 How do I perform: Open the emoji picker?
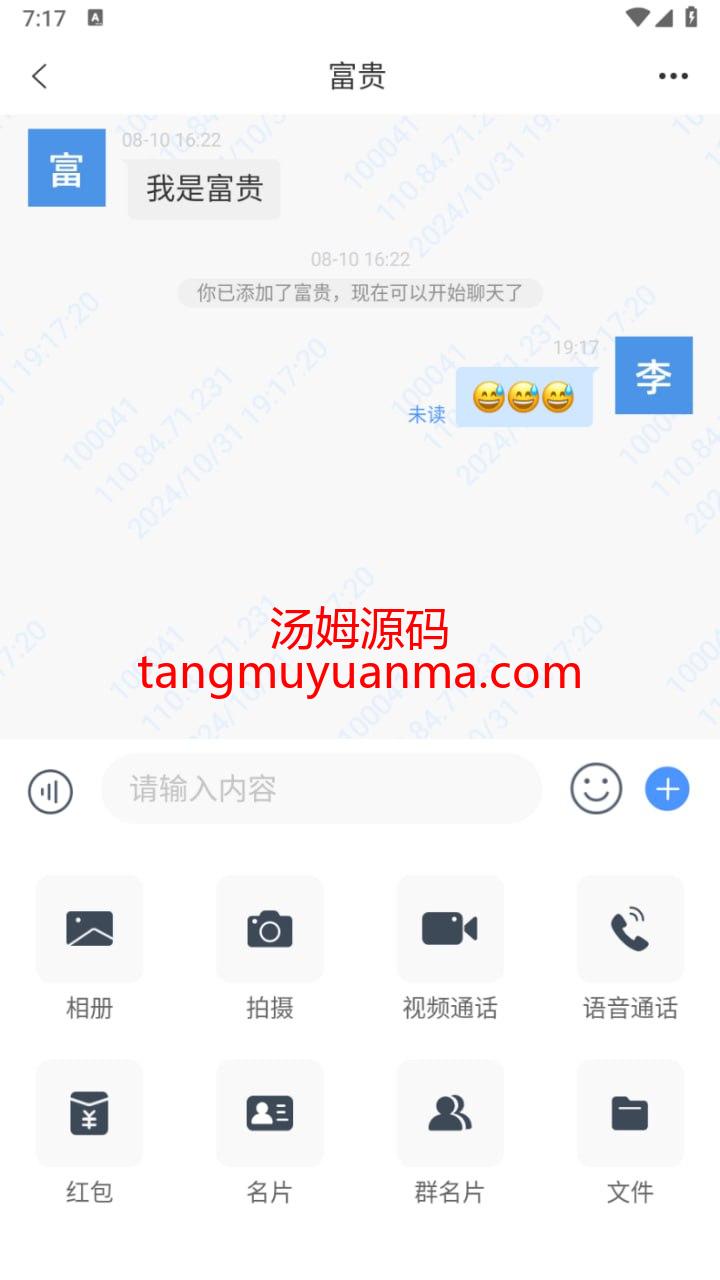[x=596, y=789]
